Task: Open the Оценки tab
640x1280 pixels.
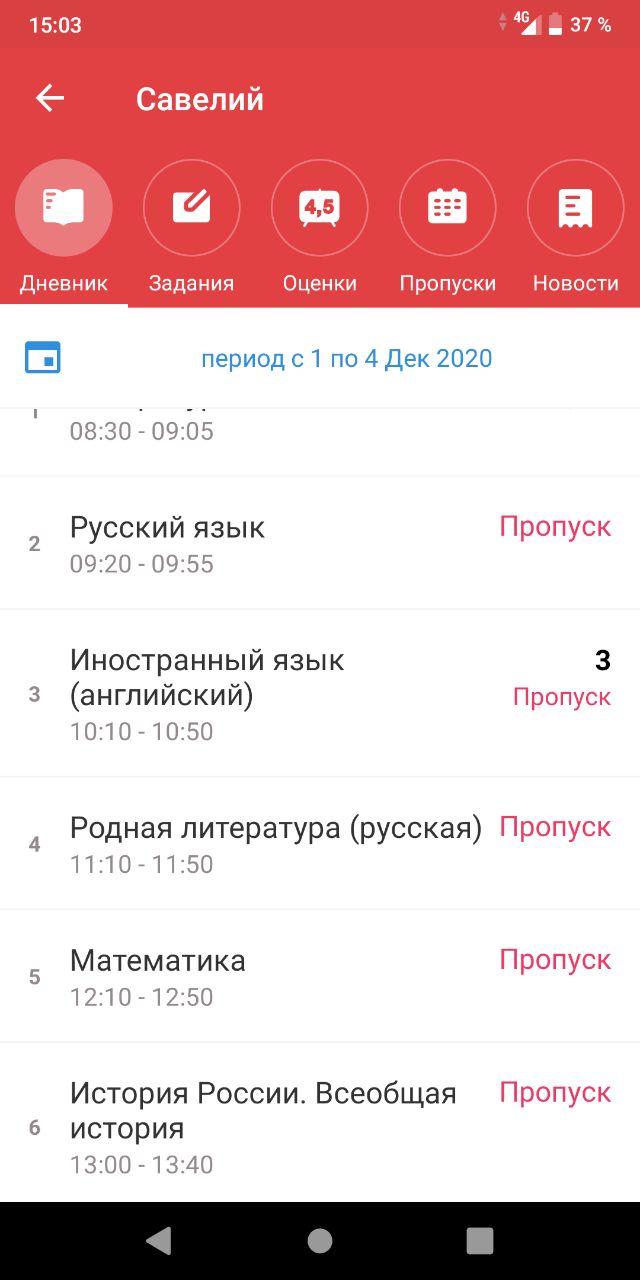Action: coord(320,230)
